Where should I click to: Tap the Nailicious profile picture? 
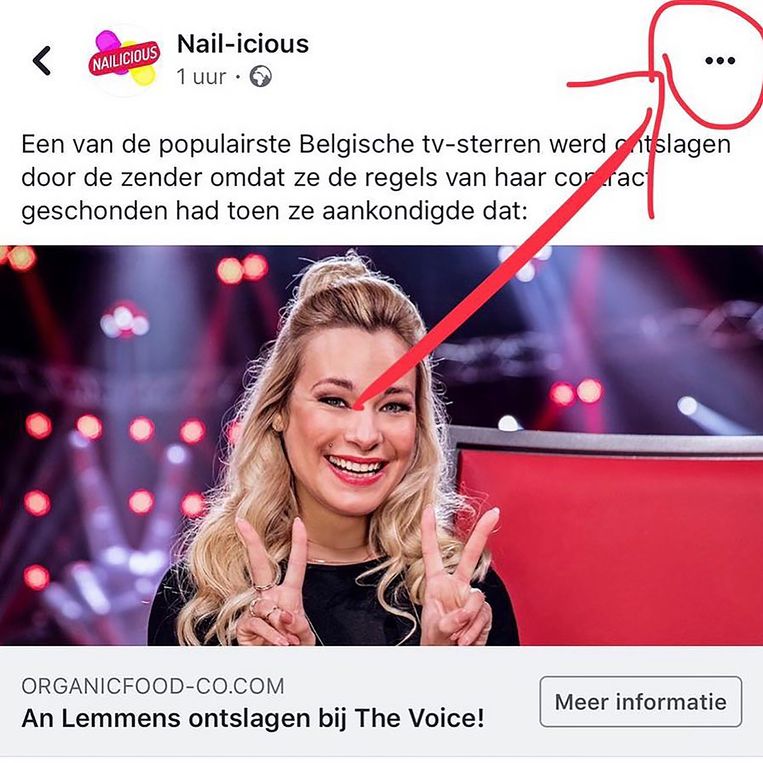[124, 60]
